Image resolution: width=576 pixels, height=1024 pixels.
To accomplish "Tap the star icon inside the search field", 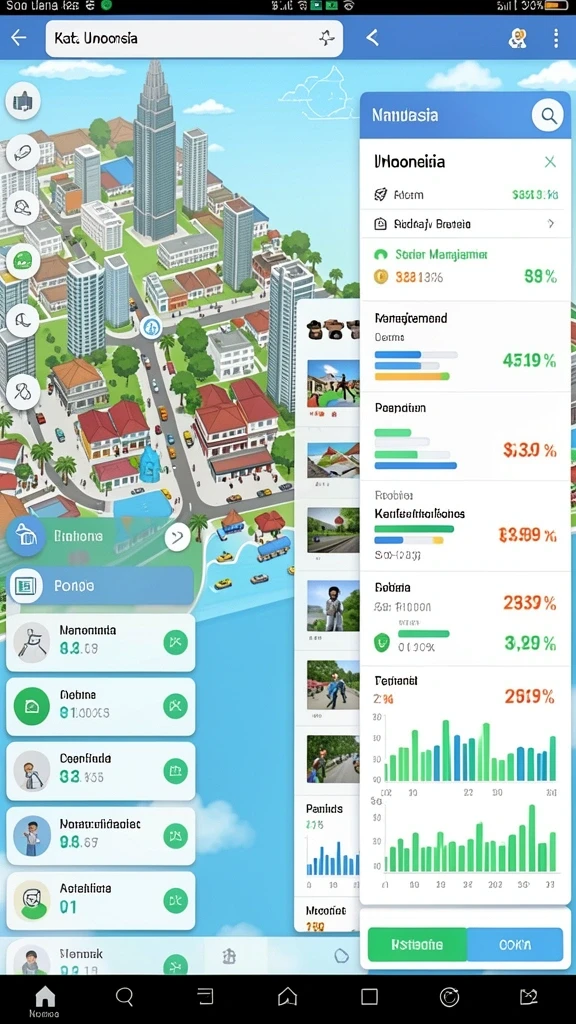I will point(327,39).
